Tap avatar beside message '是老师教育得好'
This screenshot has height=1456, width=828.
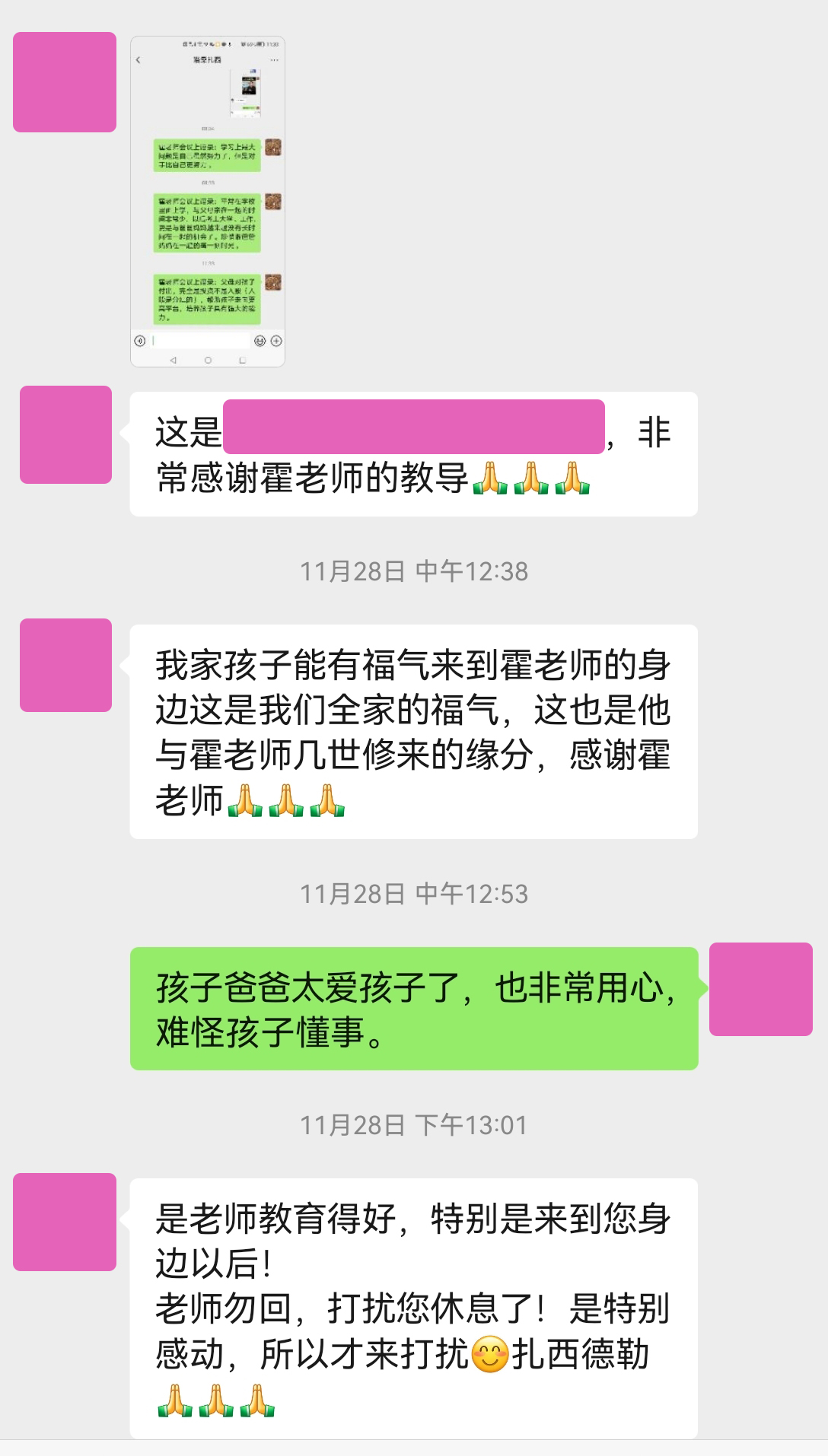click(x=65, y=1222)
